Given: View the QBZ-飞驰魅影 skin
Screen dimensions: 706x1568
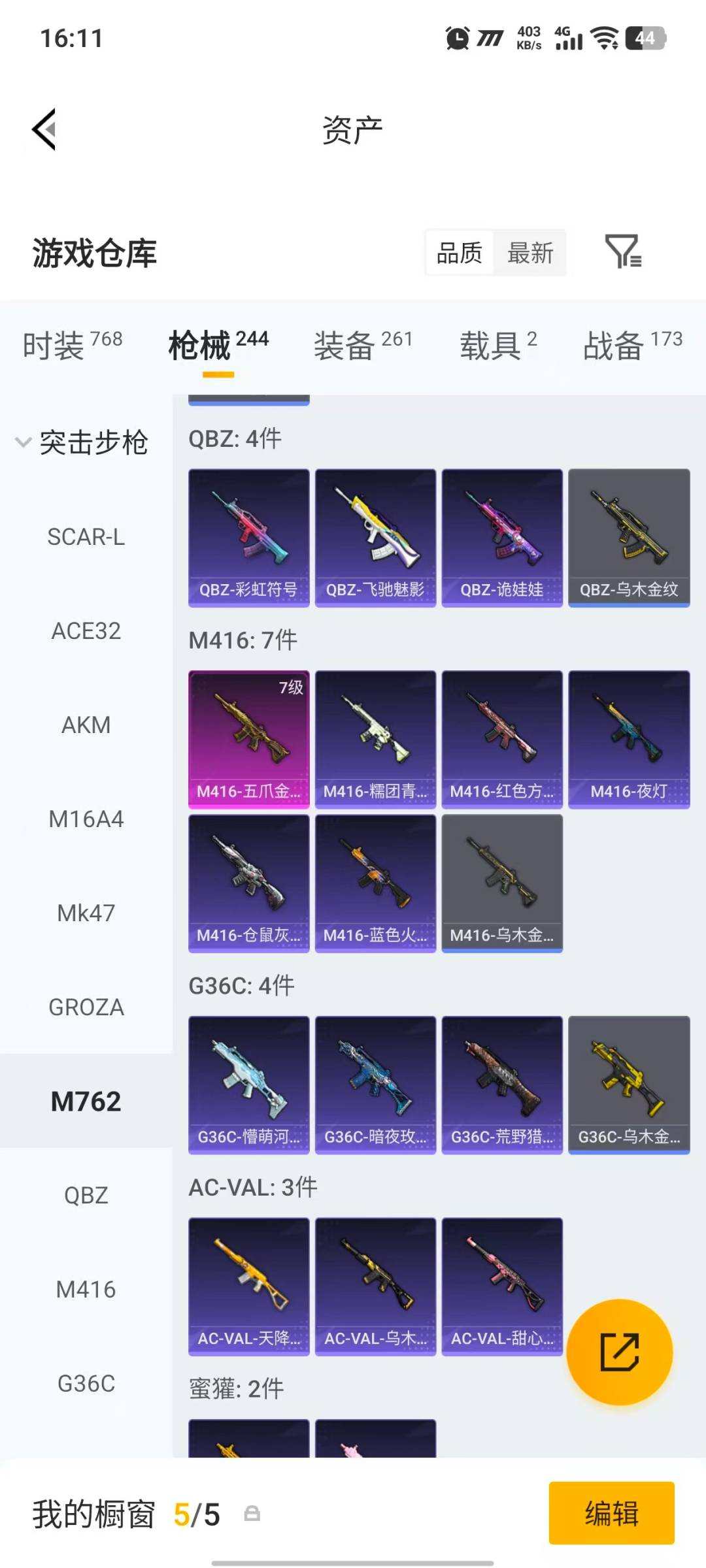Looking at the screenshot, I should [375, 537].
